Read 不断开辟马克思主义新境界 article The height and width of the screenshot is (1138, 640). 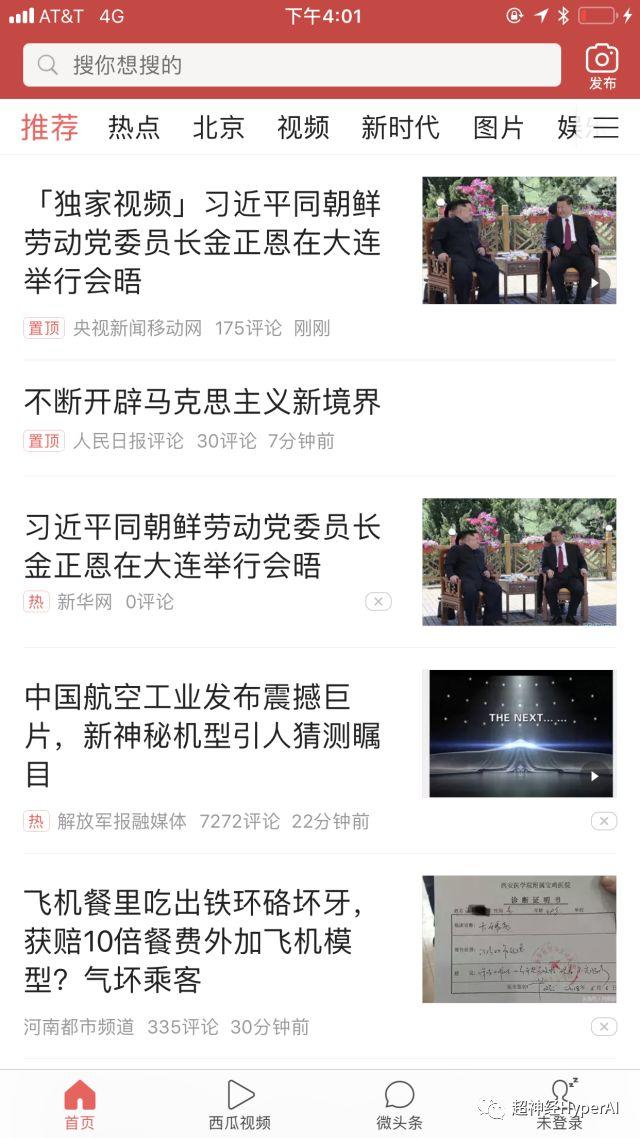point(202,402)
